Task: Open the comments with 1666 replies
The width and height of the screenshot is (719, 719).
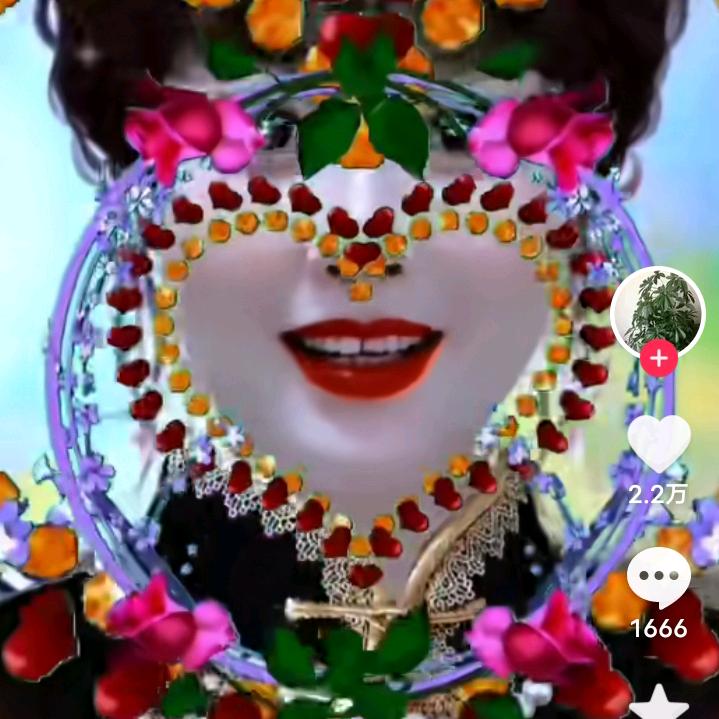Action: 658,578
